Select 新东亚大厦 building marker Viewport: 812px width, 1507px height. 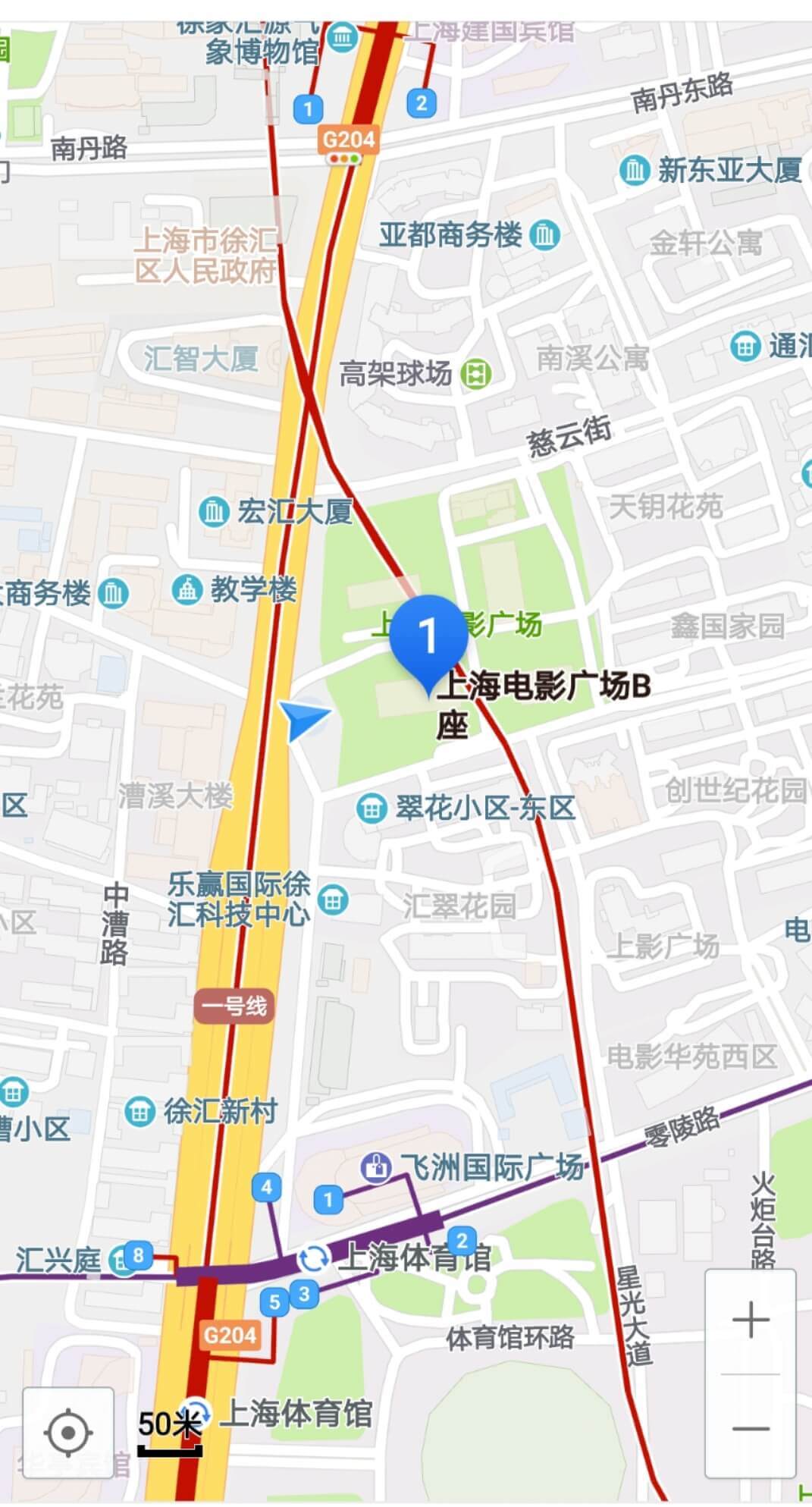[633, 170]
